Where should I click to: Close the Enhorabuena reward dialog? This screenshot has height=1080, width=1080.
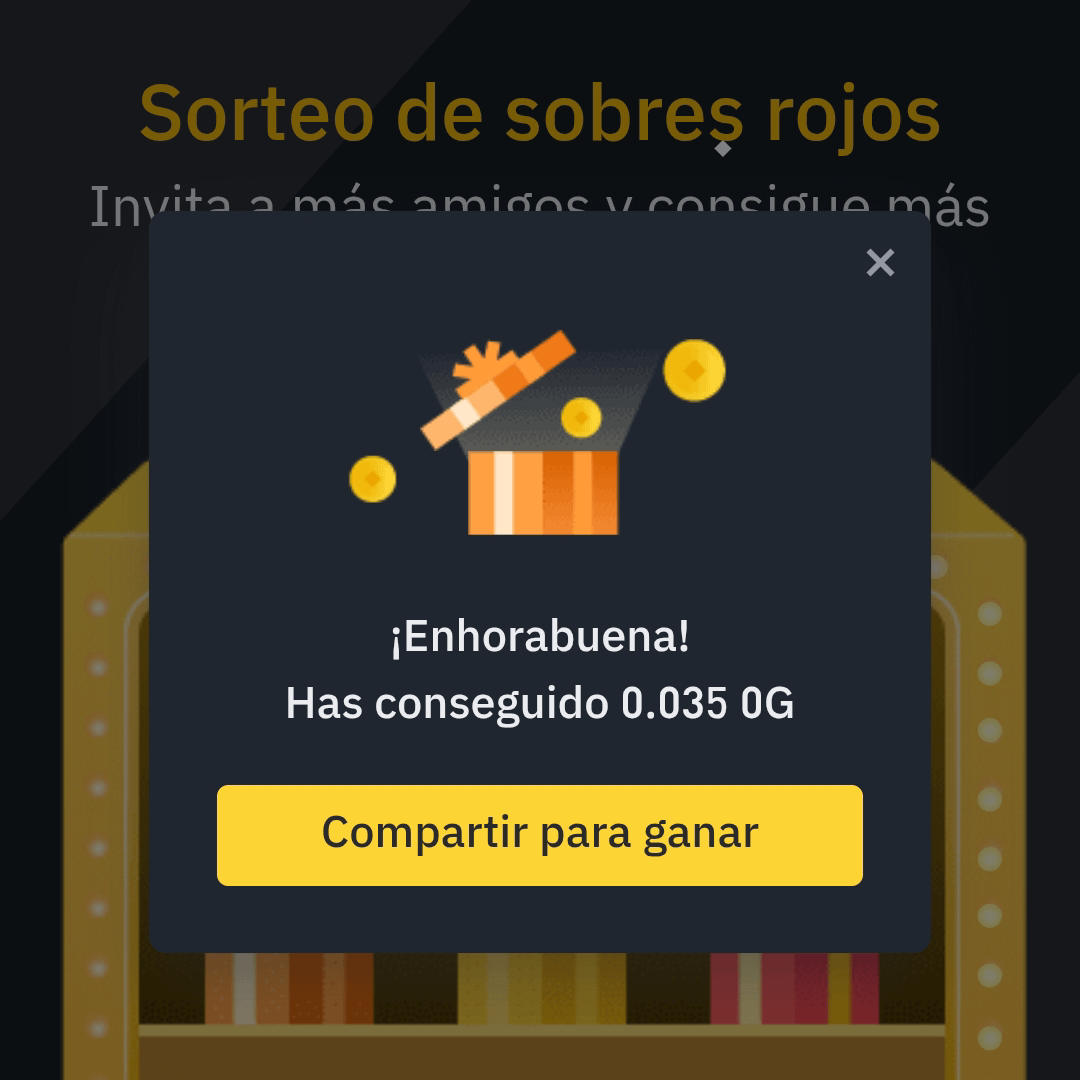(880, 262)
